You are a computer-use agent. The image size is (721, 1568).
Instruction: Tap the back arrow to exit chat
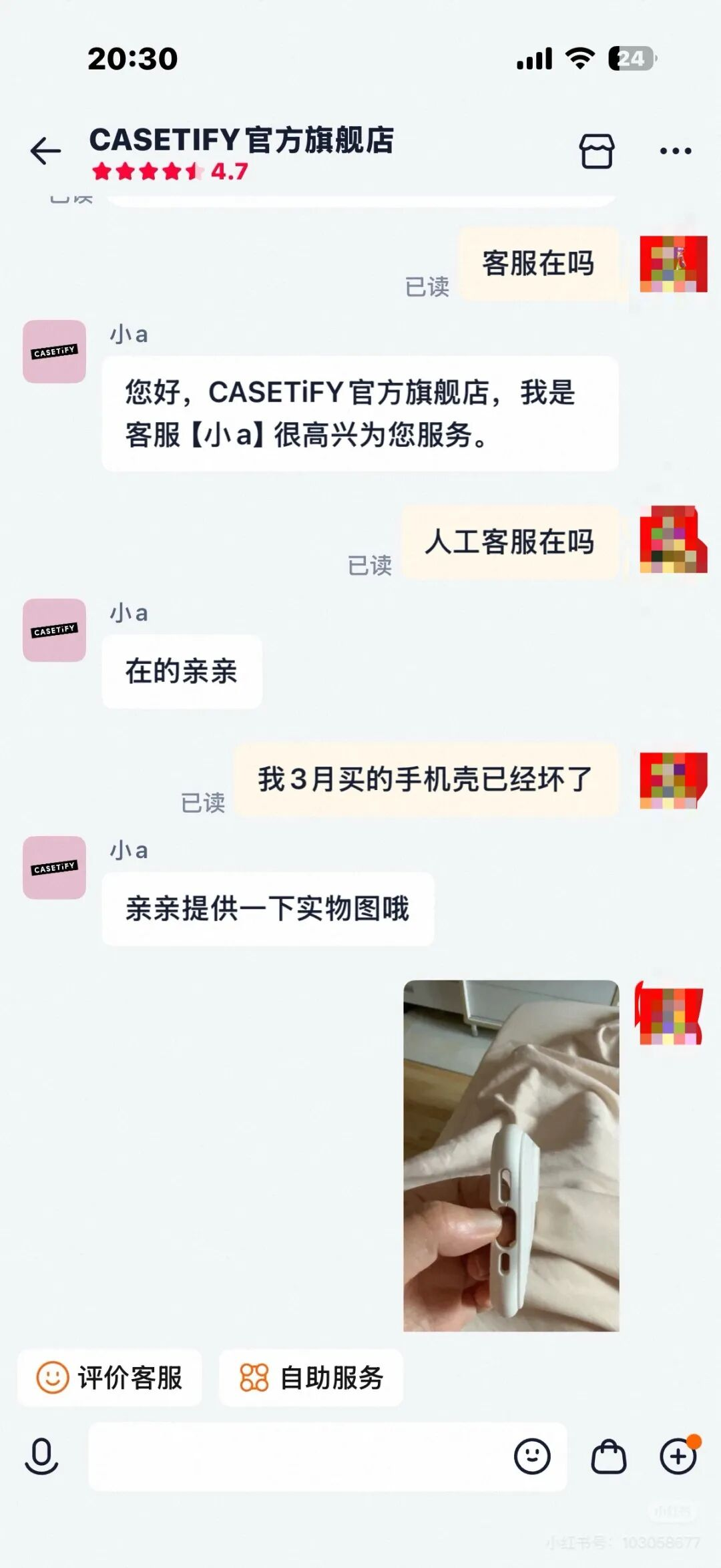point(44,150)
